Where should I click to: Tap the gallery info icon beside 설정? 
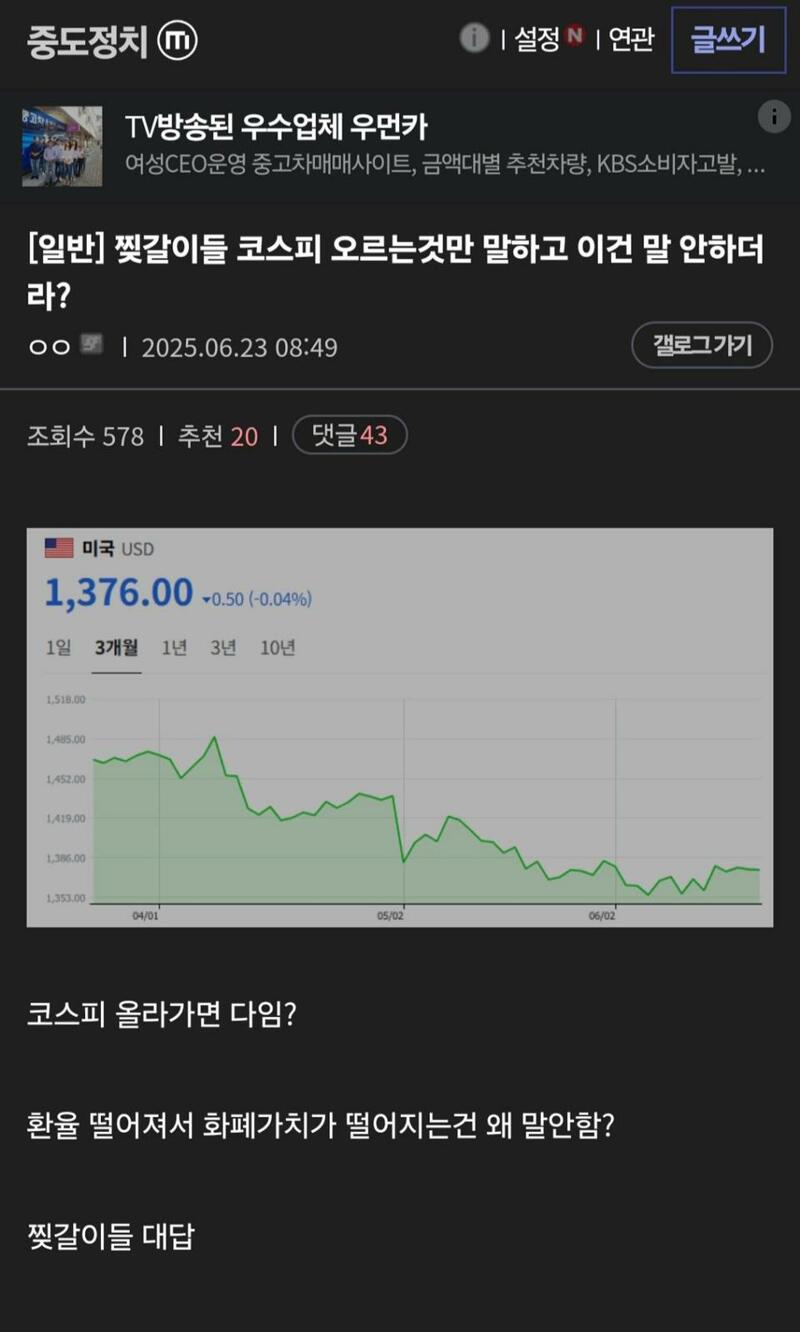coord(474,38)
